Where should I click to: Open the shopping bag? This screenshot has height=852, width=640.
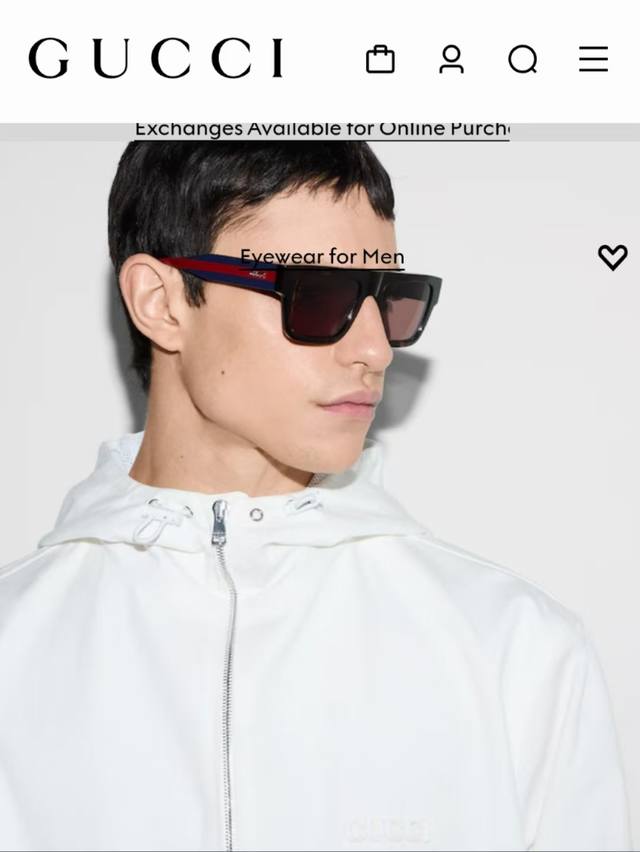point(380,60)
